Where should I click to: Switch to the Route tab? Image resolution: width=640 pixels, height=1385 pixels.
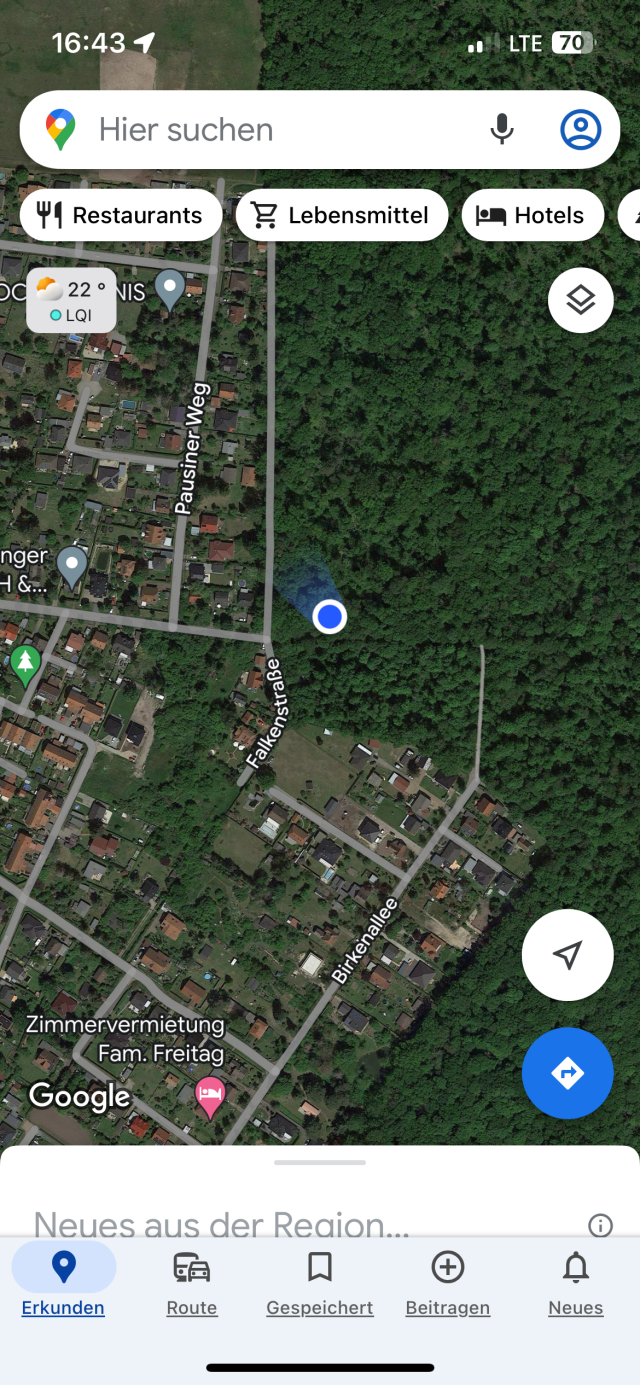point(192,1282)
